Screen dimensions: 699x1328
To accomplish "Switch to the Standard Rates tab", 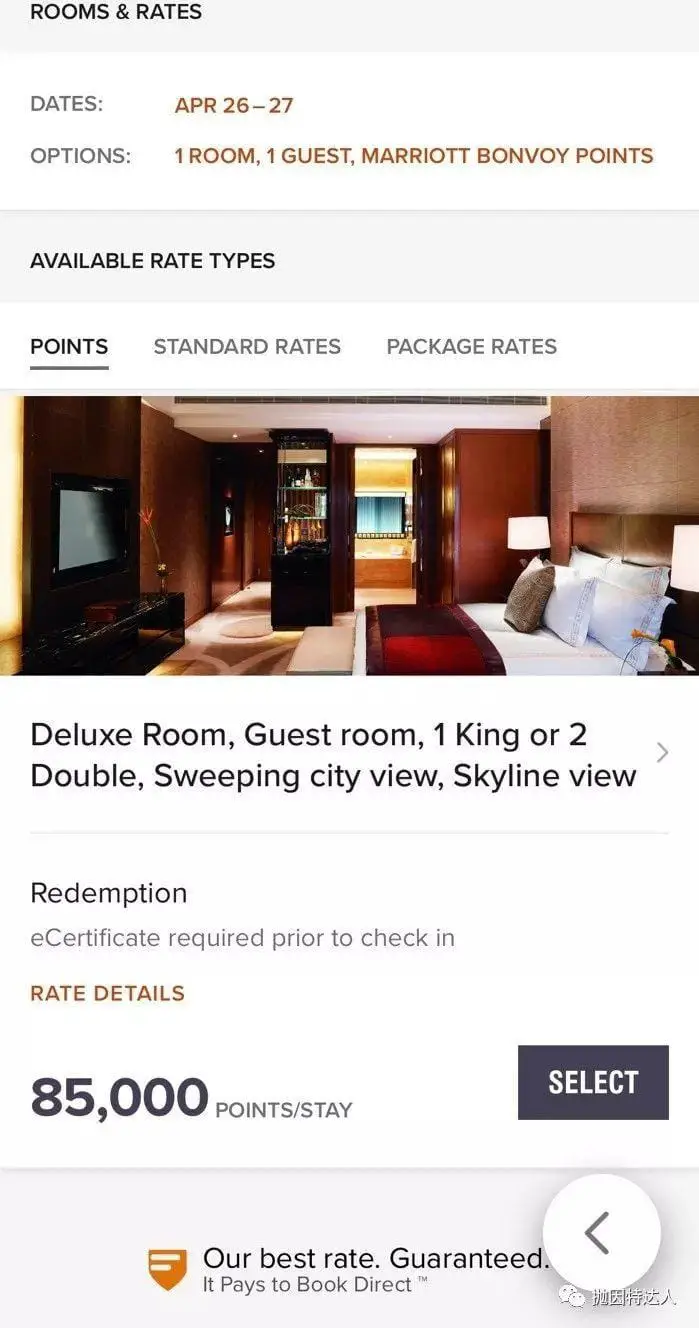I will pos(247,347).
